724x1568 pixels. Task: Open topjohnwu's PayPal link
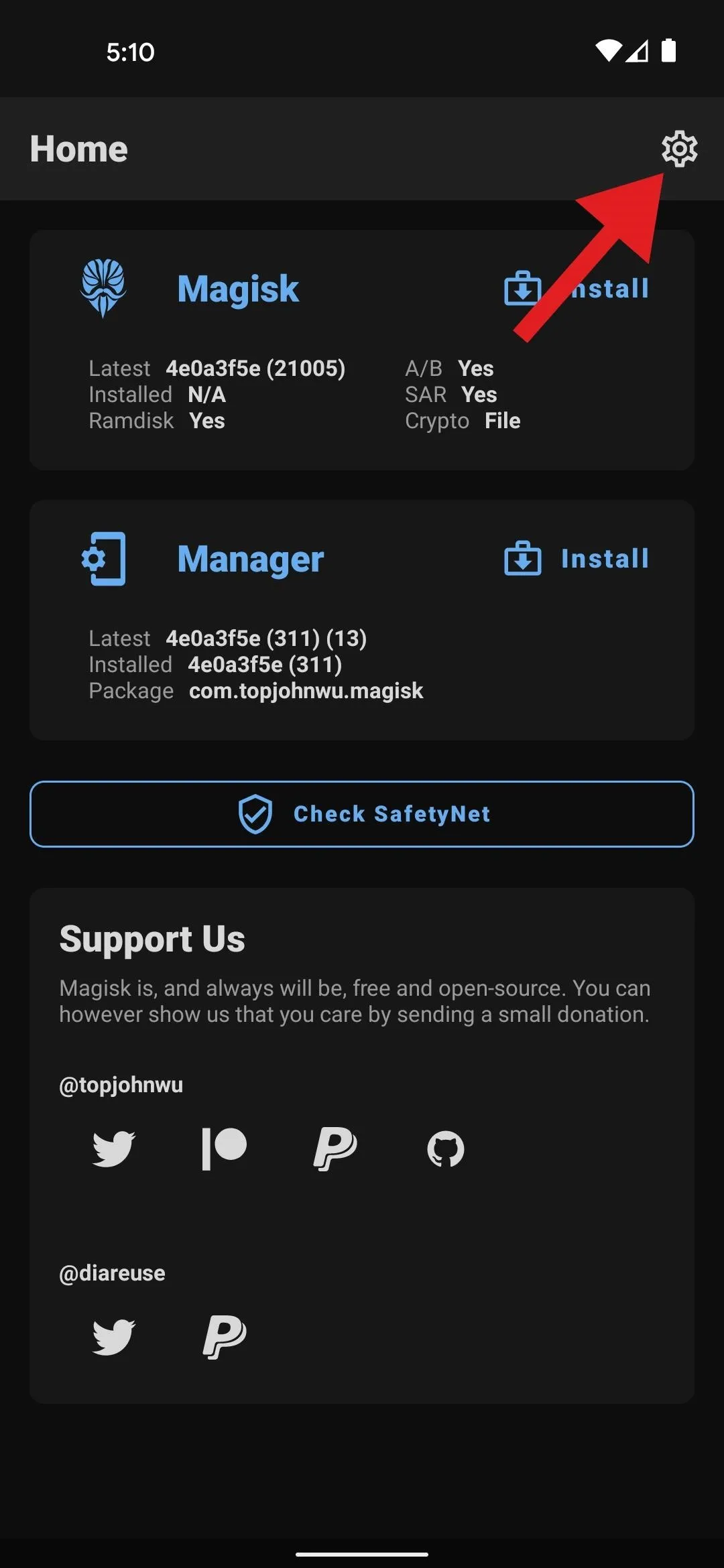335,1149
